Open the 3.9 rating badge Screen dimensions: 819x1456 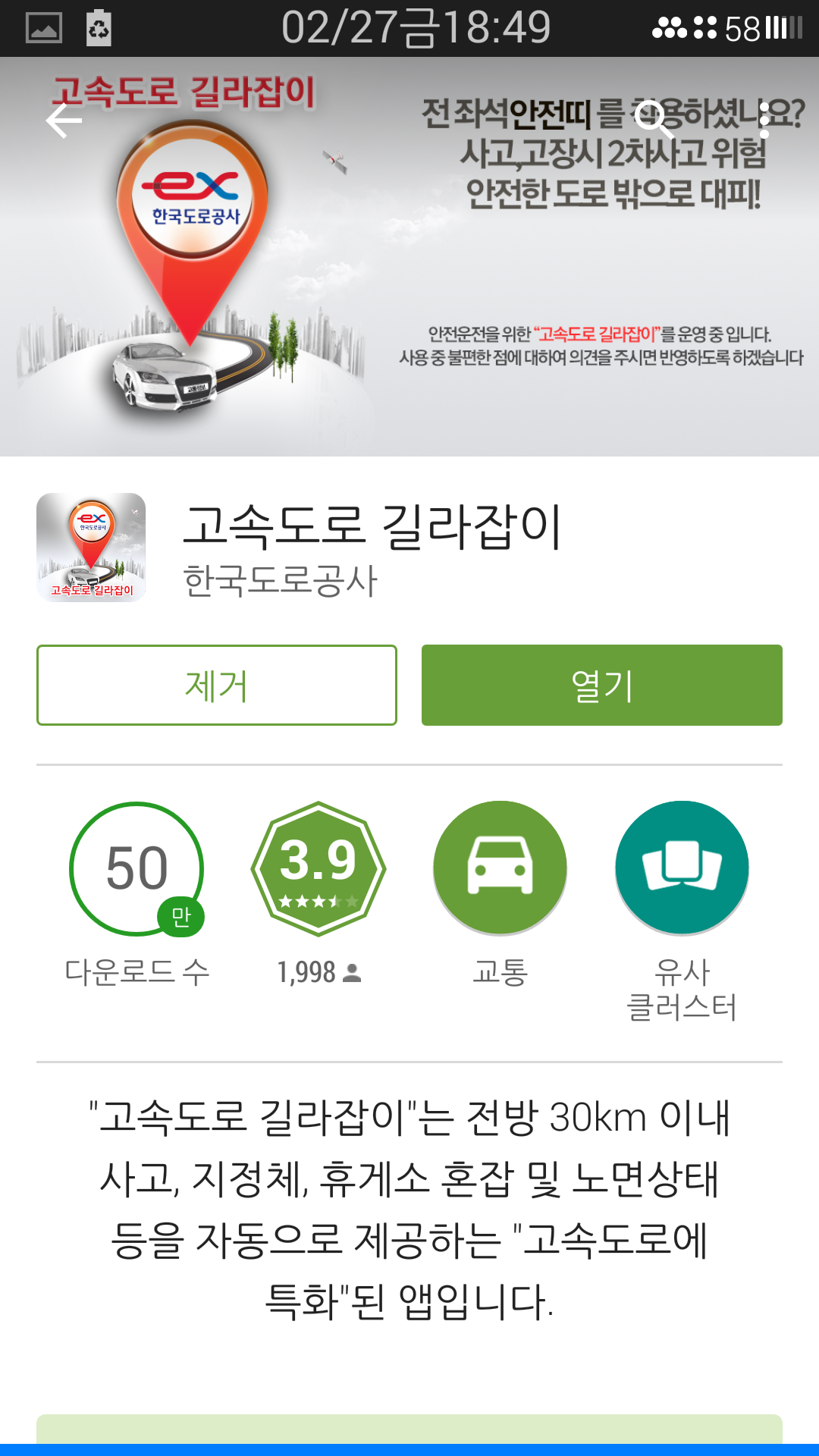pos(318,869)
